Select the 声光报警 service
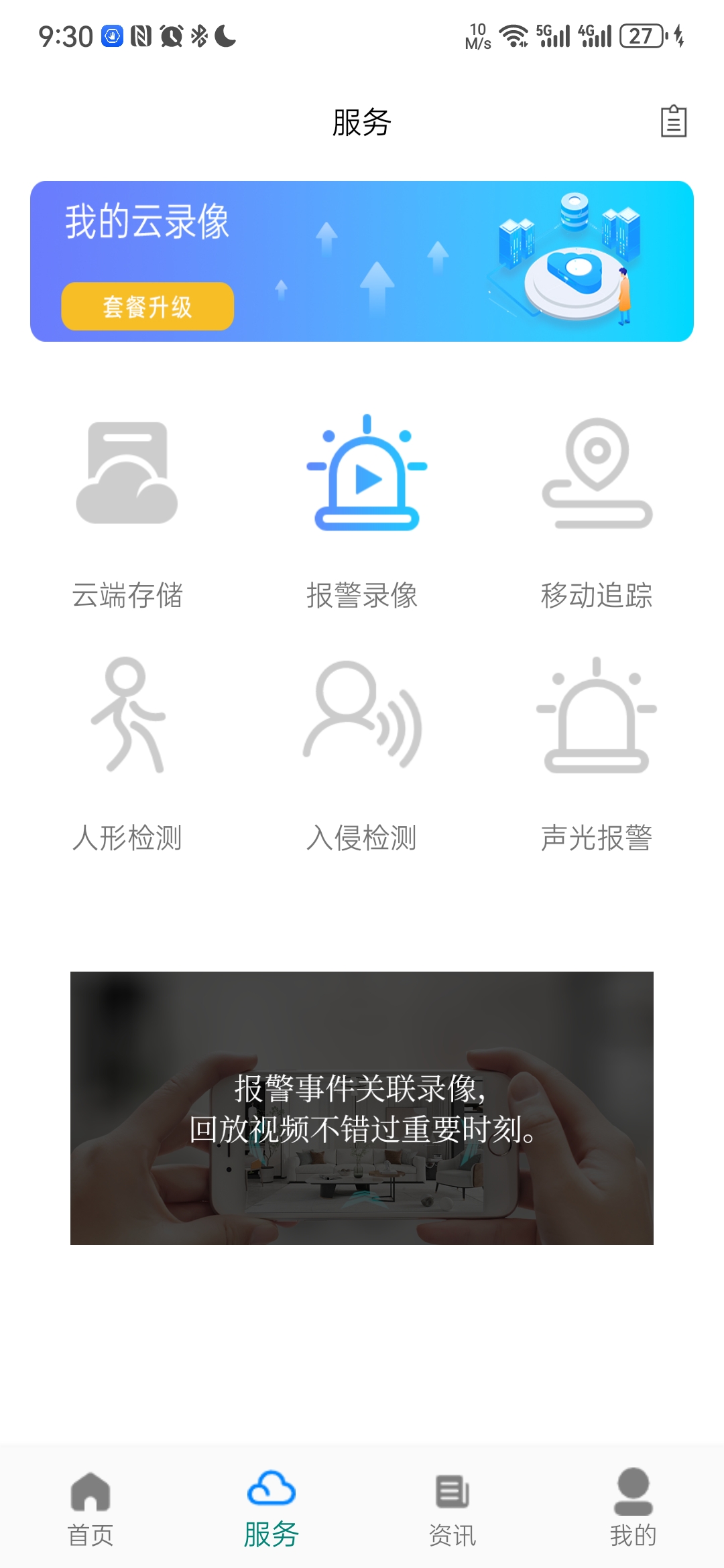The height and width of the screenshot is (1568, 724). [x=597, y=750]
